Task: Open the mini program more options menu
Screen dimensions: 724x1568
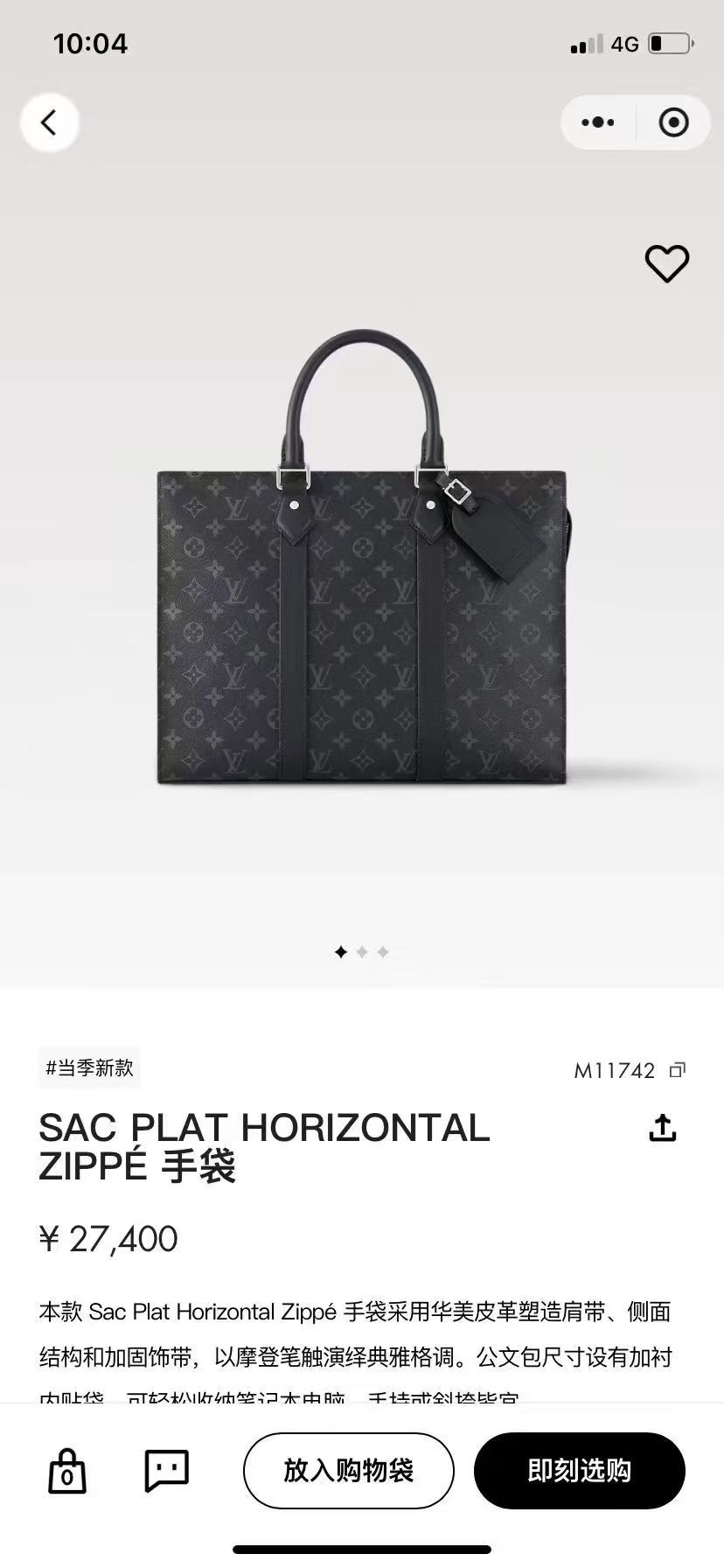Action: coord(598,122)
